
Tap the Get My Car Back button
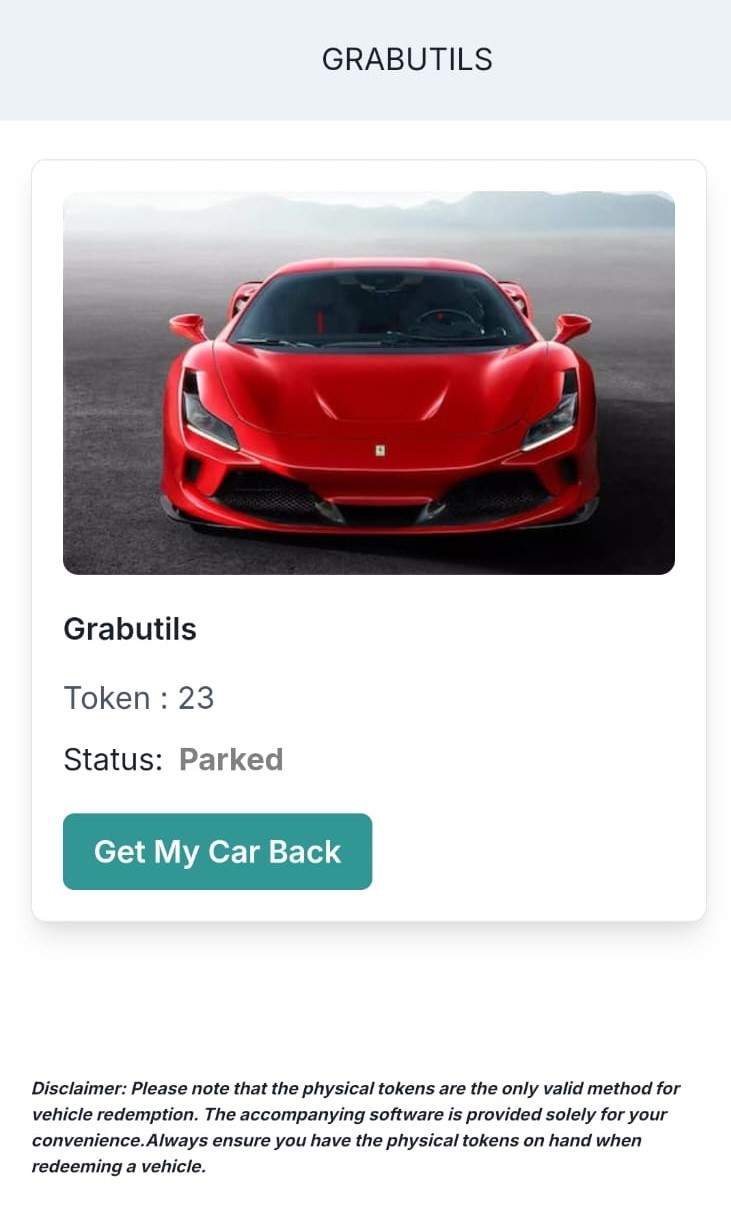pyautogui.click(x=217, y=851)
